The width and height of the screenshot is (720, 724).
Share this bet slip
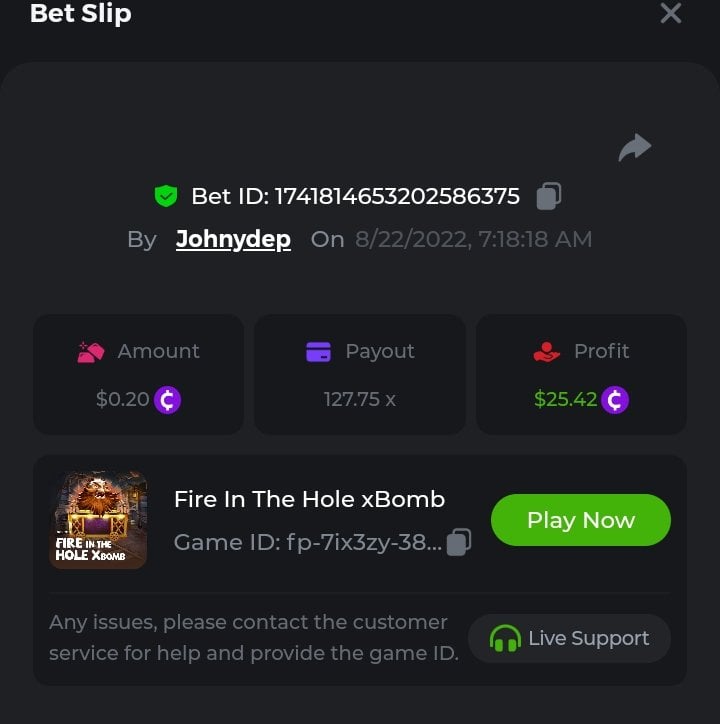coord(634,148)
